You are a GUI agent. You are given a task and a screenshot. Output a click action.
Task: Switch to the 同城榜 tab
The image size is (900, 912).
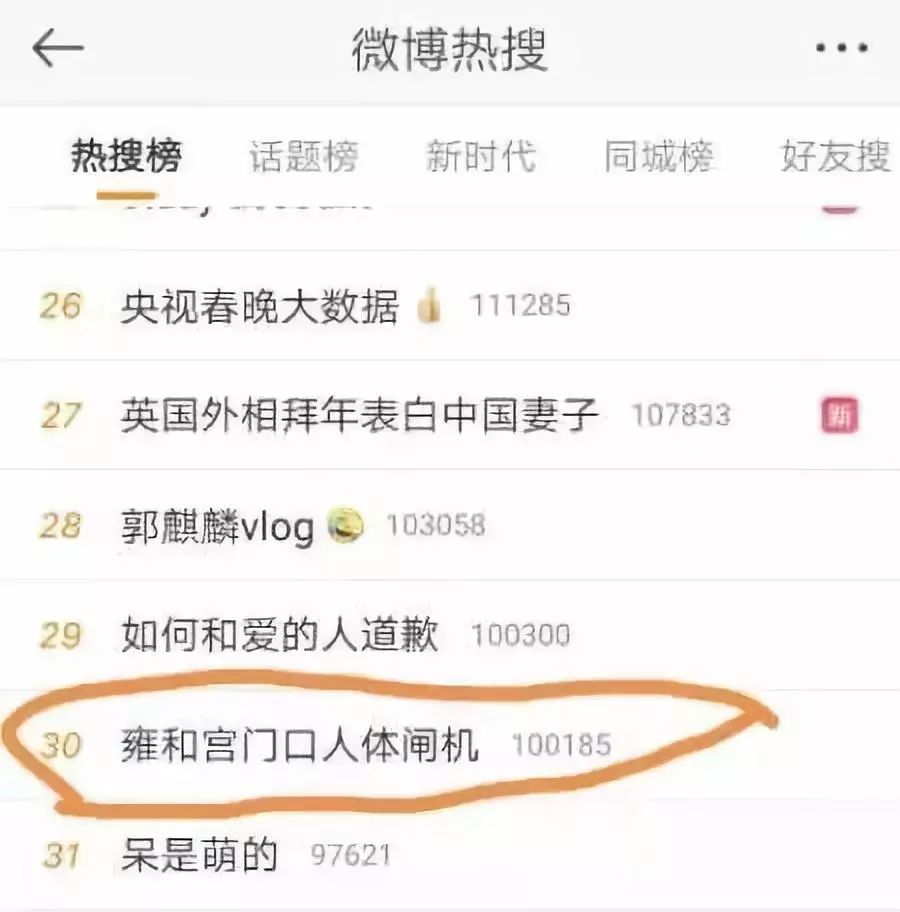coord(658,157)
